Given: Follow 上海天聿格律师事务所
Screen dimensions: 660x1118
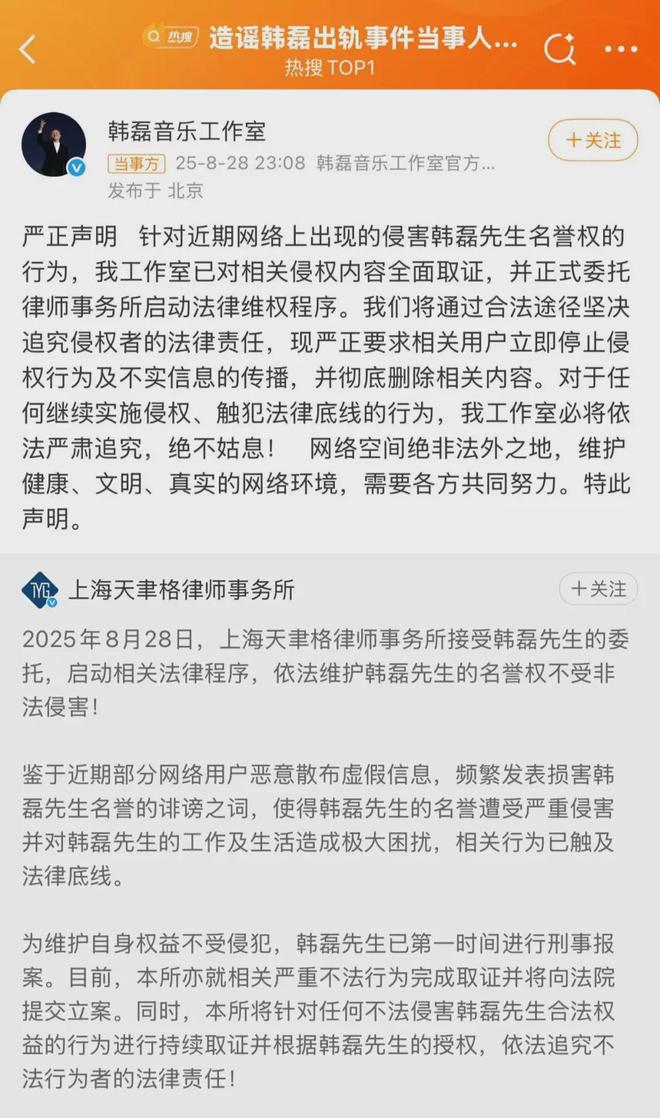Looking at the screenshot, I should 598,589.
